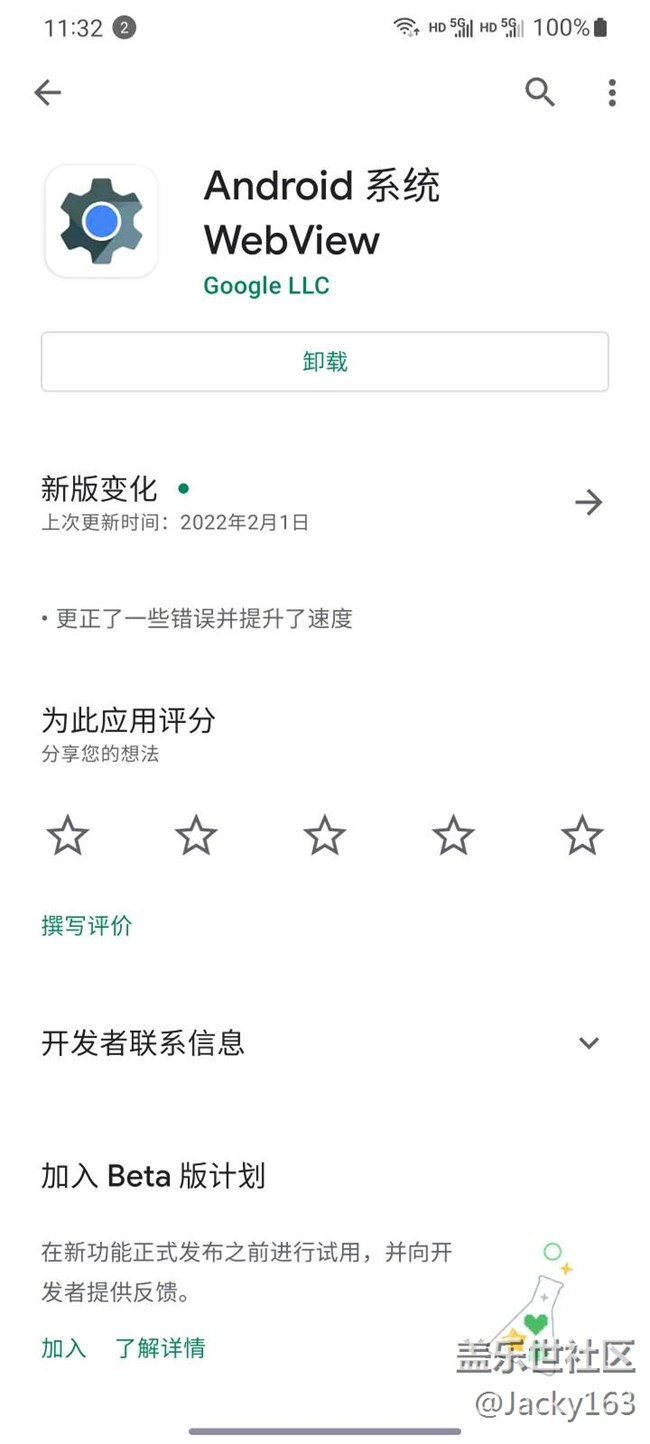650x1444 pixels.
Task: Rate the app three stars
Action: pos(325,835)
